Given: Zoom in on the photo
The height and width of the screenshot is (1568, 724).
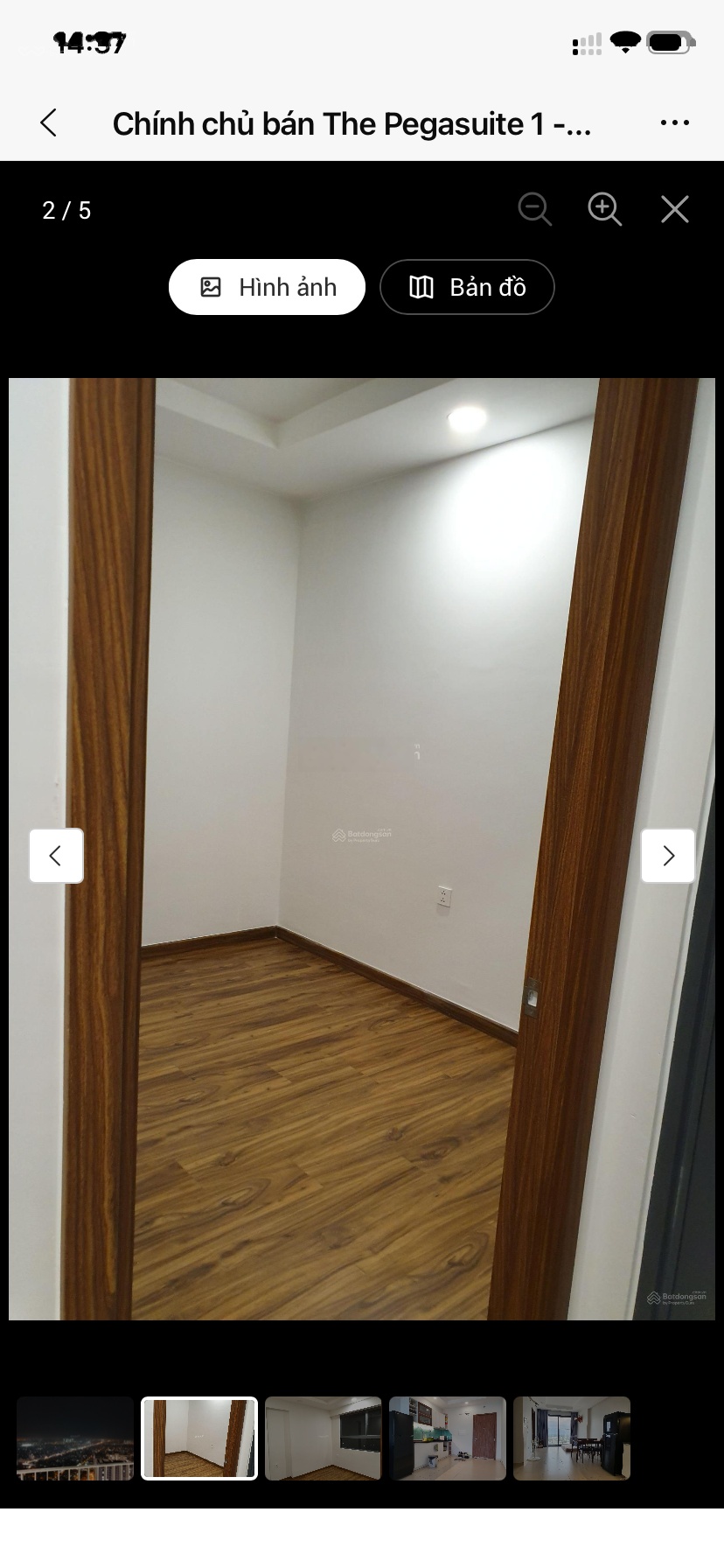Looking at the screenshot, I should (x=604, y=210).
